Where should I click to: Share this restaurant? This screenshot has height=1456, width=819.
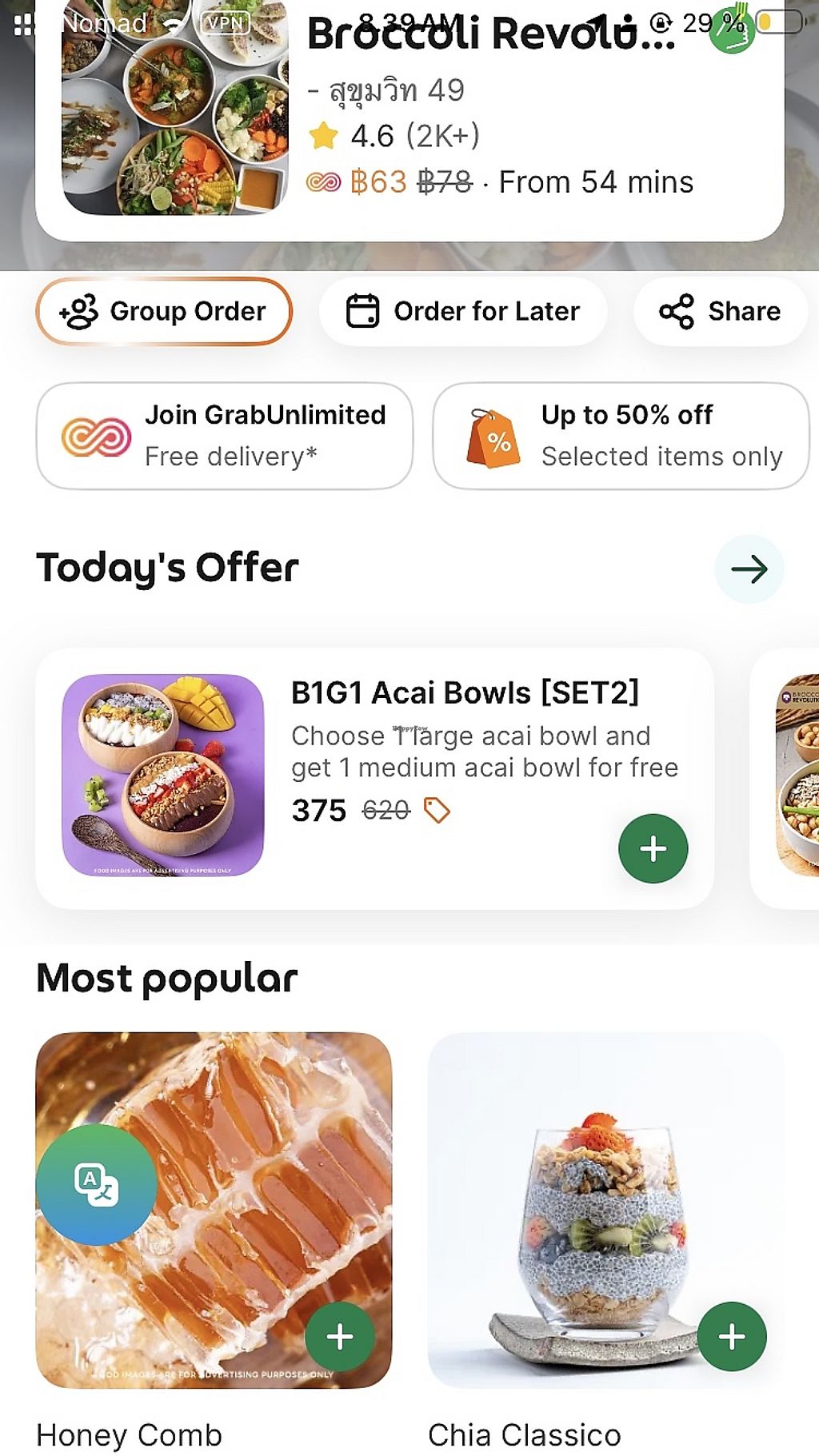pos(720,311)
